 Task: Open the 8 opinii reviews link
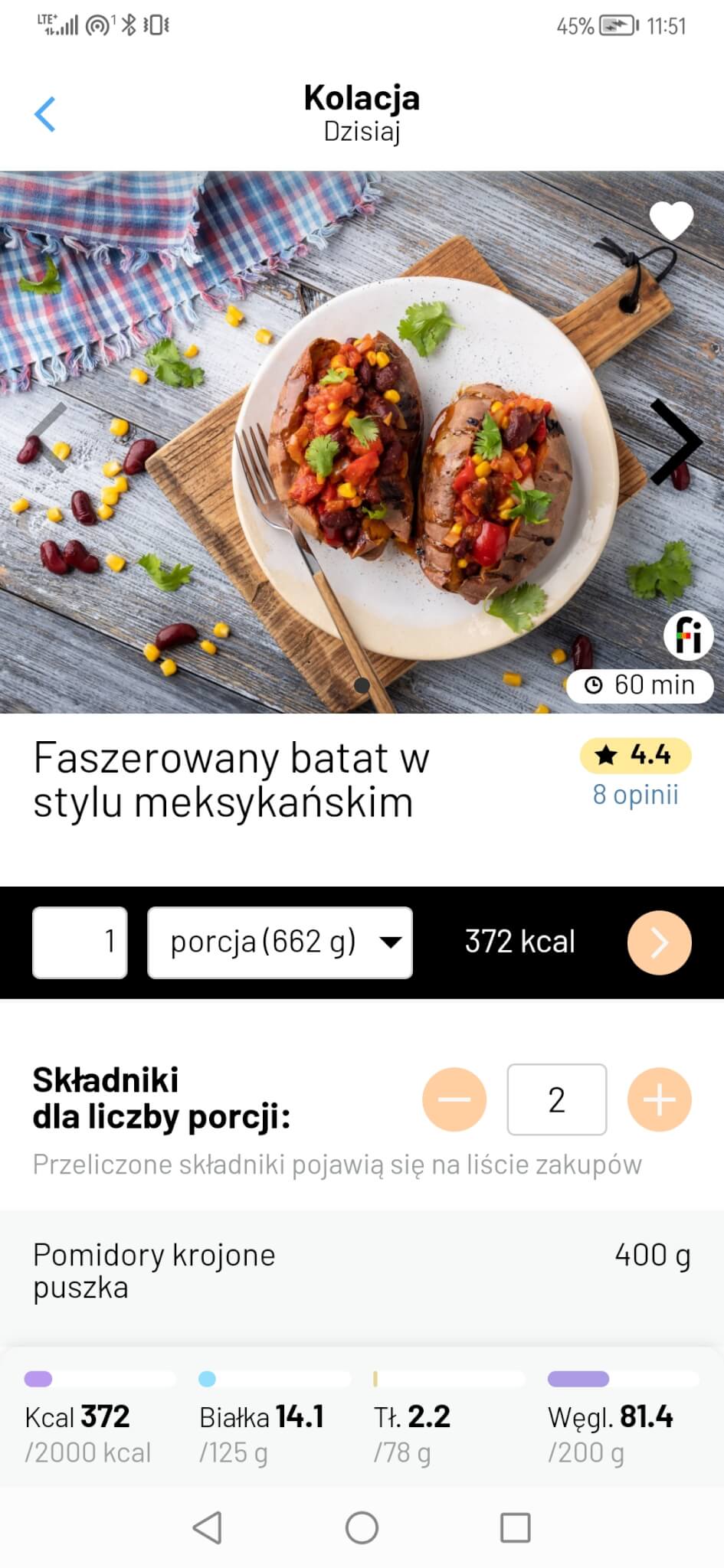635,795
